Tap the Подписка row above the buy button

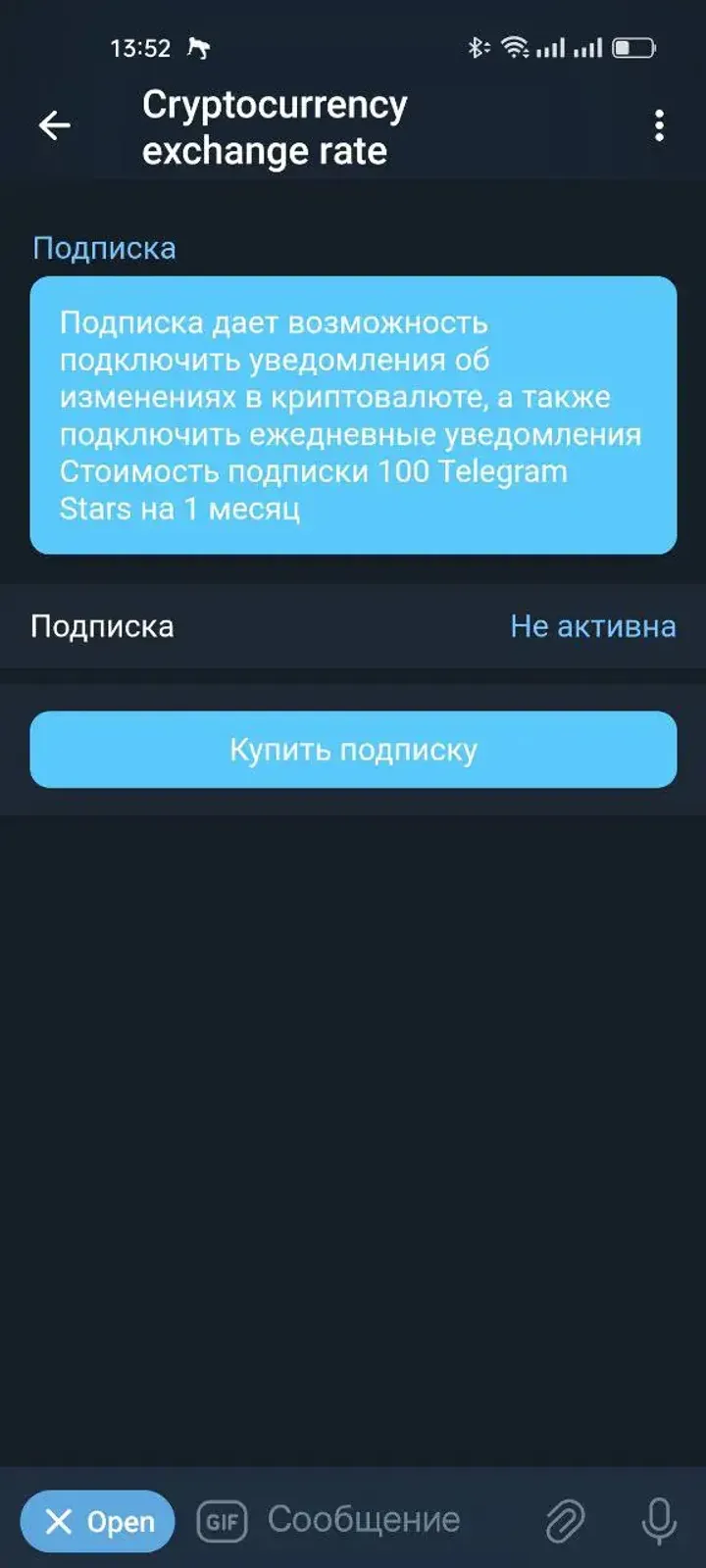tap(102, 626)
